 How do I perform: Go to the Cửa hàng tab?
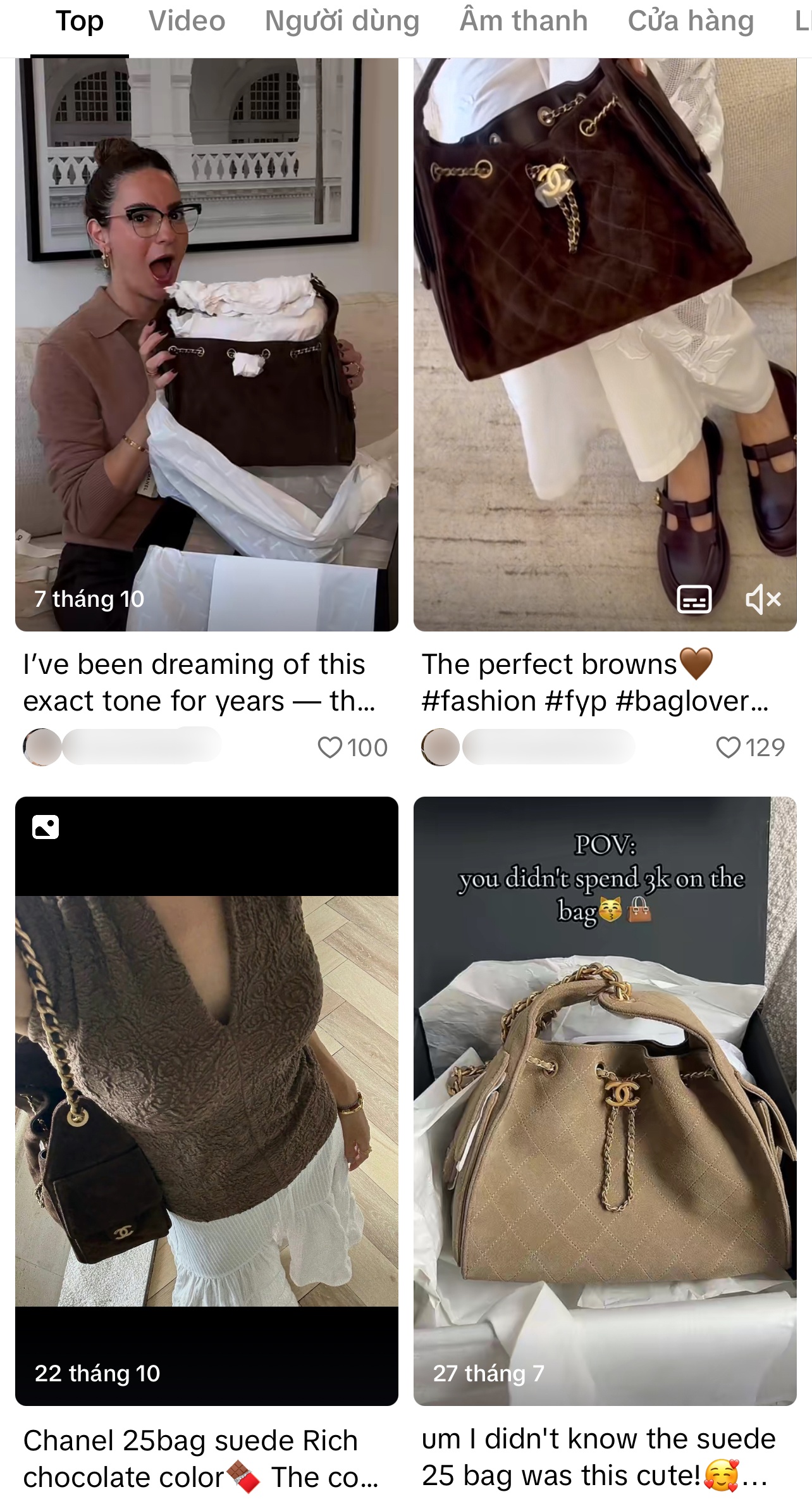691,22
